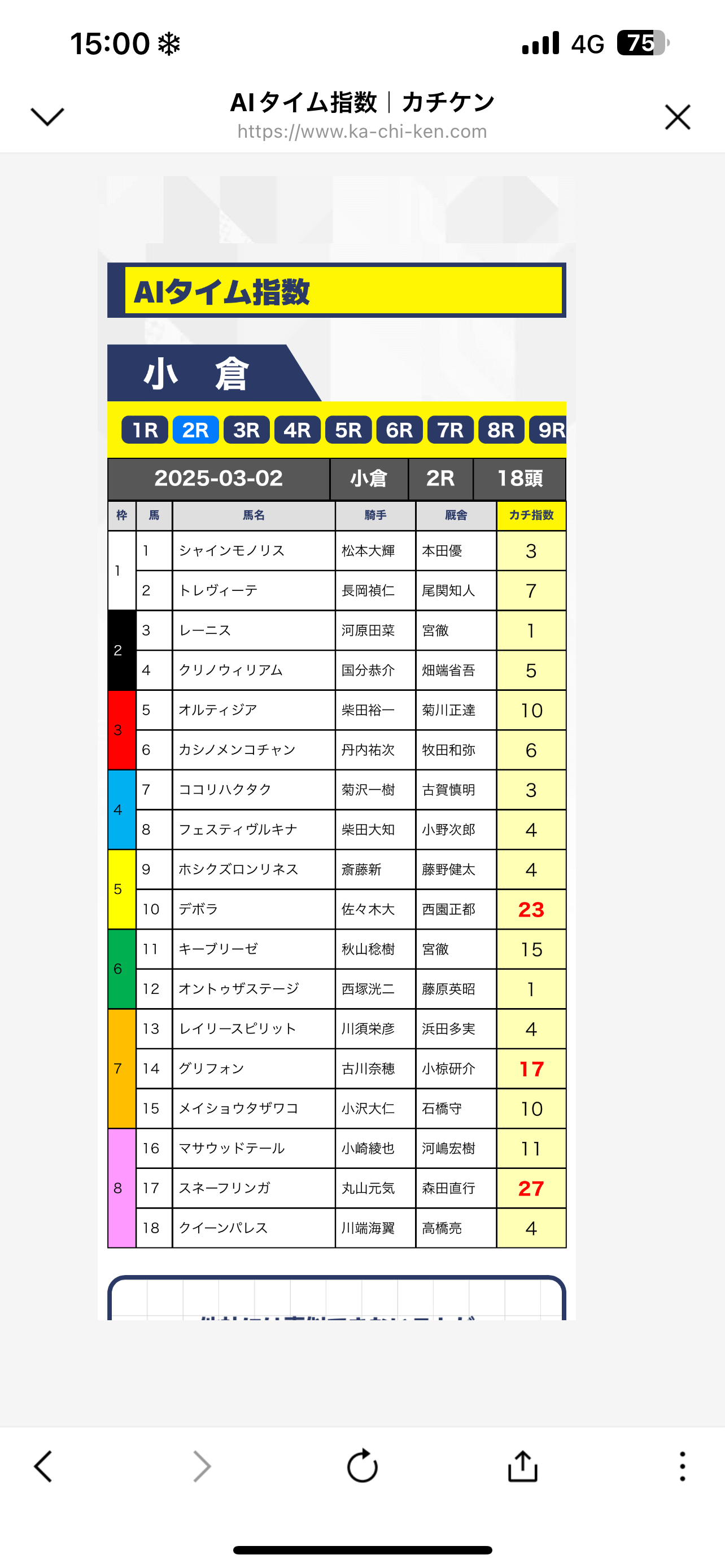Select the 7R race tab
This screenshot has width=725, height=1568.
(451, 430)
